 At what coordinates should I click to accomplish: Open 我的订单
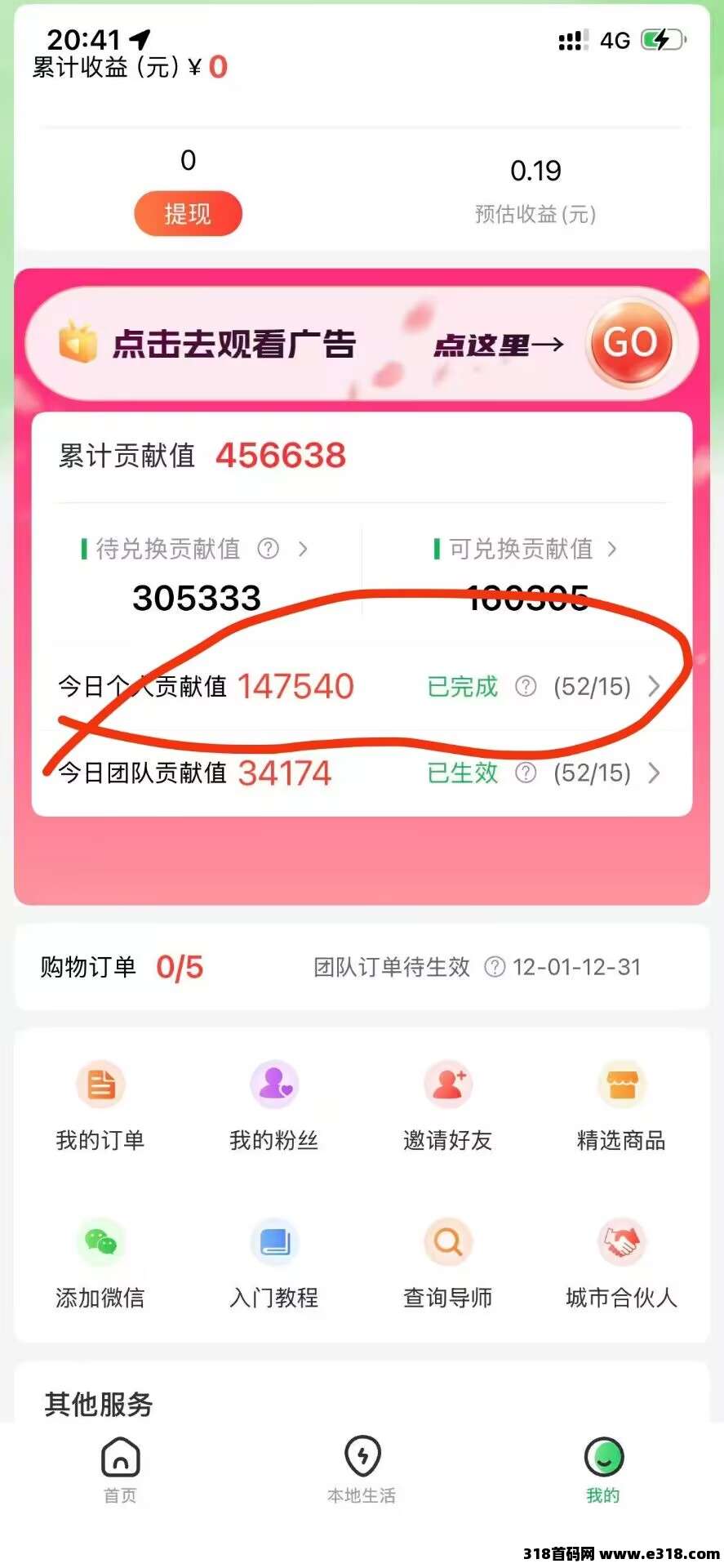[x=100, y=1104]
